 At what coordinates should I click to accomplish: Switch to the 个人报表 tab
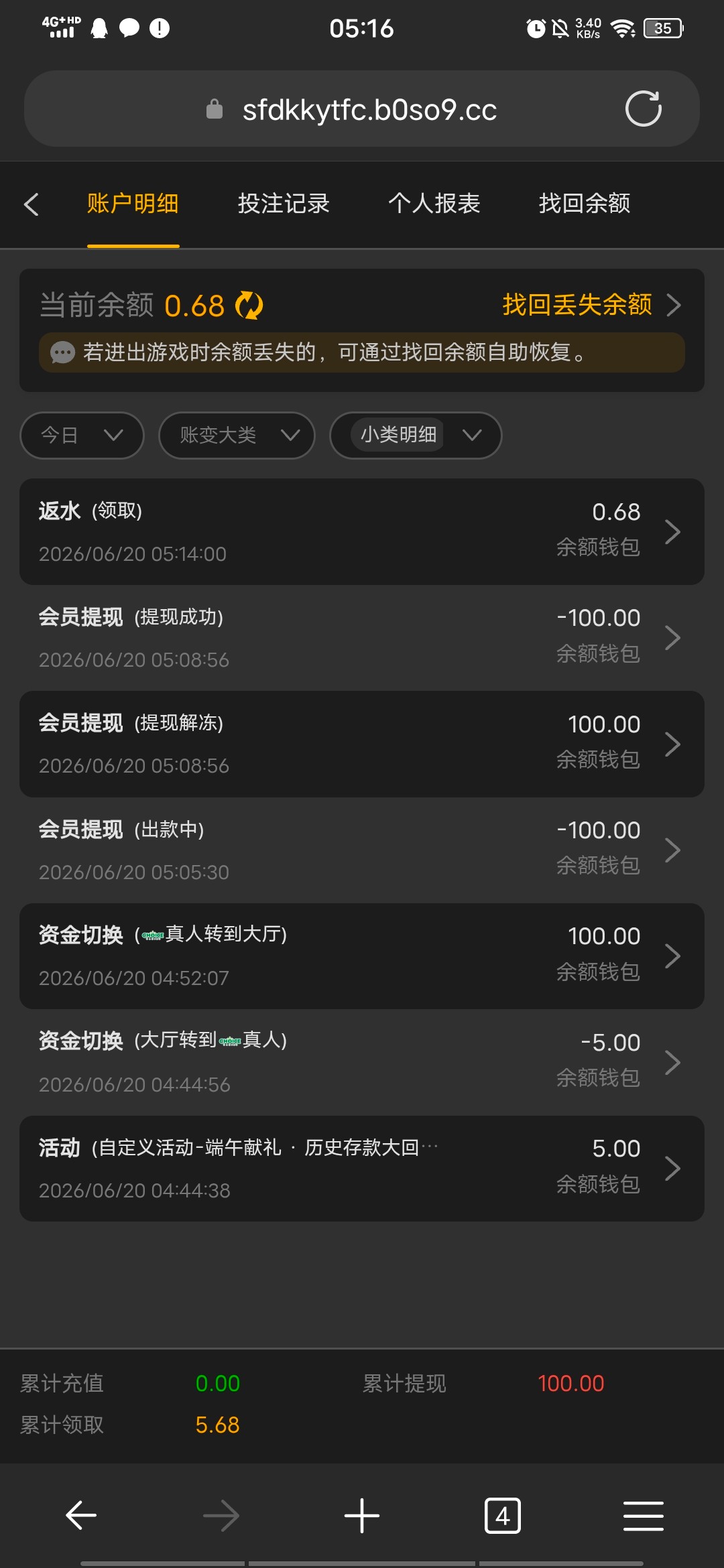[434, 204]
